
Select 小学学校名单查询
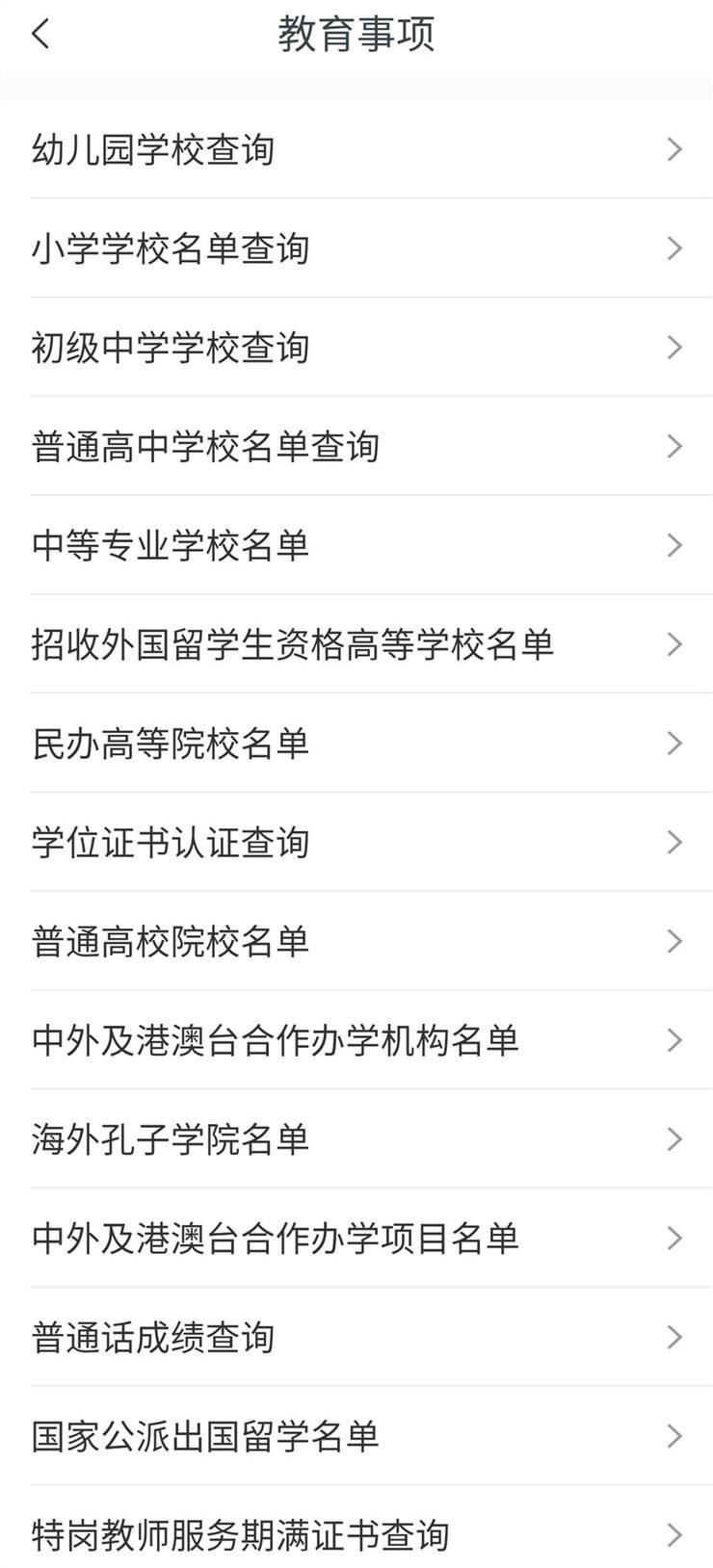(x=356, y=248)
